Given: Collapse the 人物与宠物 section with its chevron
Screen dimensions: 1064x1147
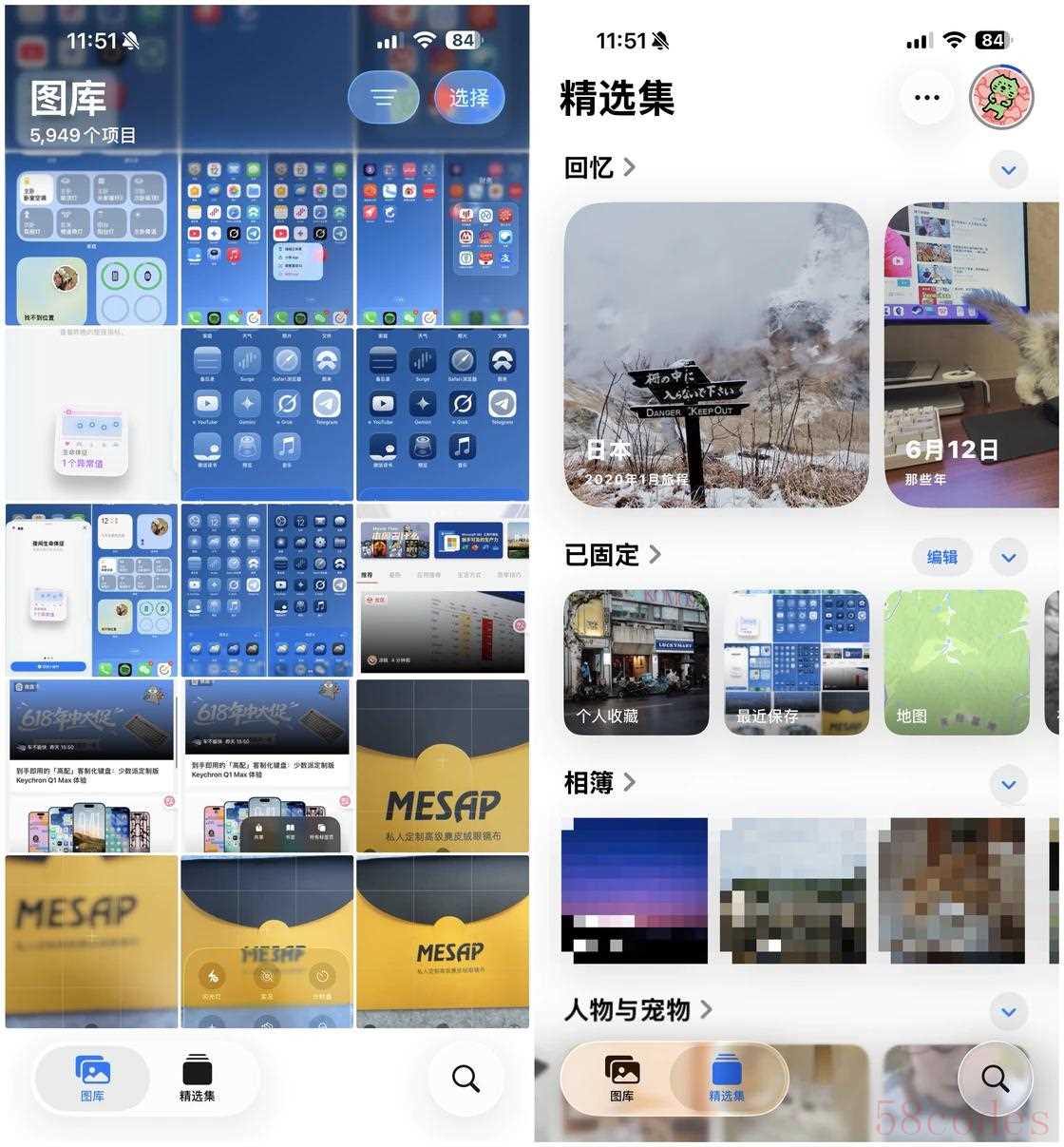Looking at the screenshot, I should point(1008,1011).
